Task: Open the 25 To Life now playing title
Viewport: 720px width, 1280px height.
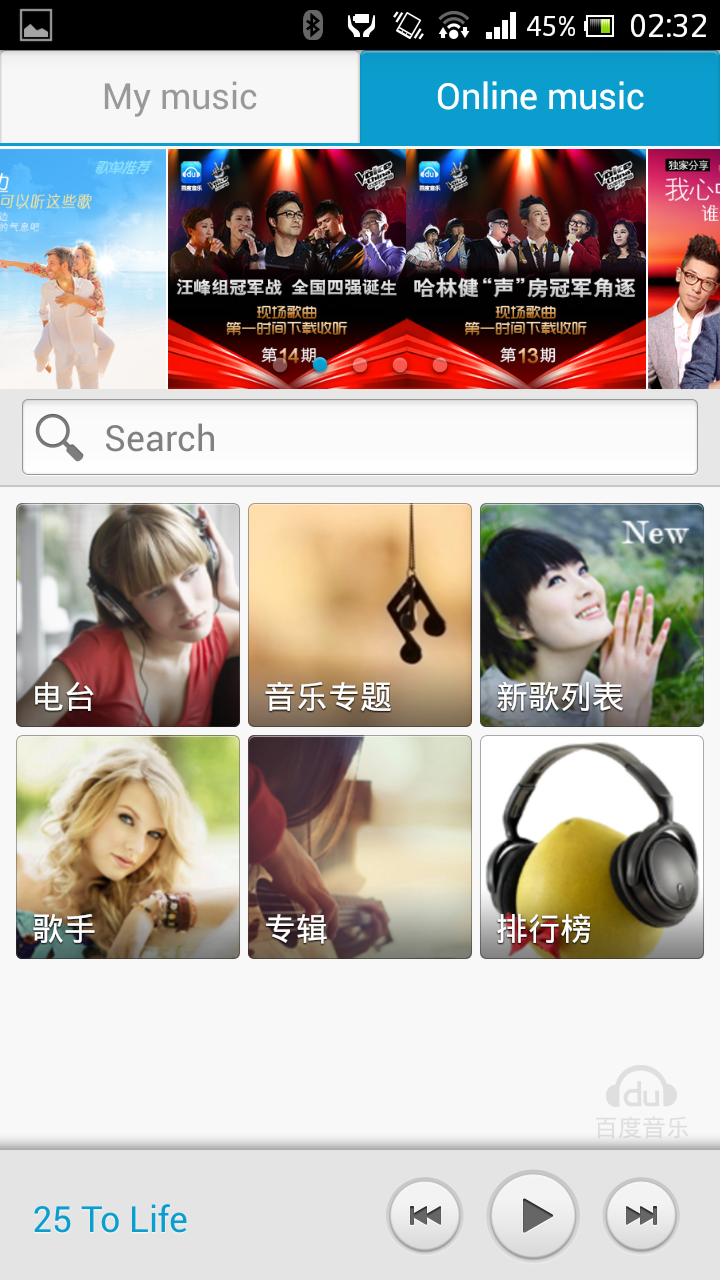Action: point(110,1219)
